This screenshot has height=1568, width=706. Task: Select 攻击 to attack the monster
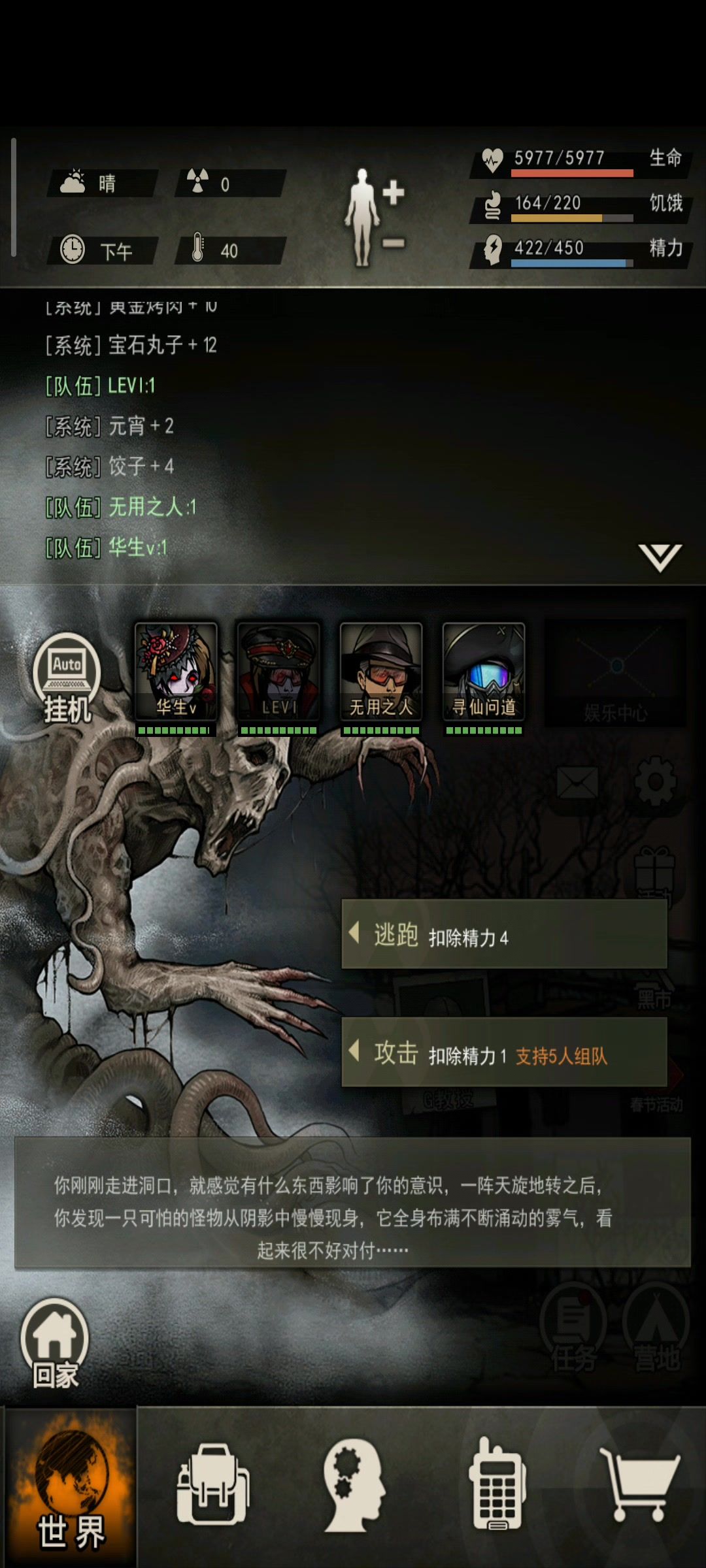pyautogui.click(x=503, y=1053)
